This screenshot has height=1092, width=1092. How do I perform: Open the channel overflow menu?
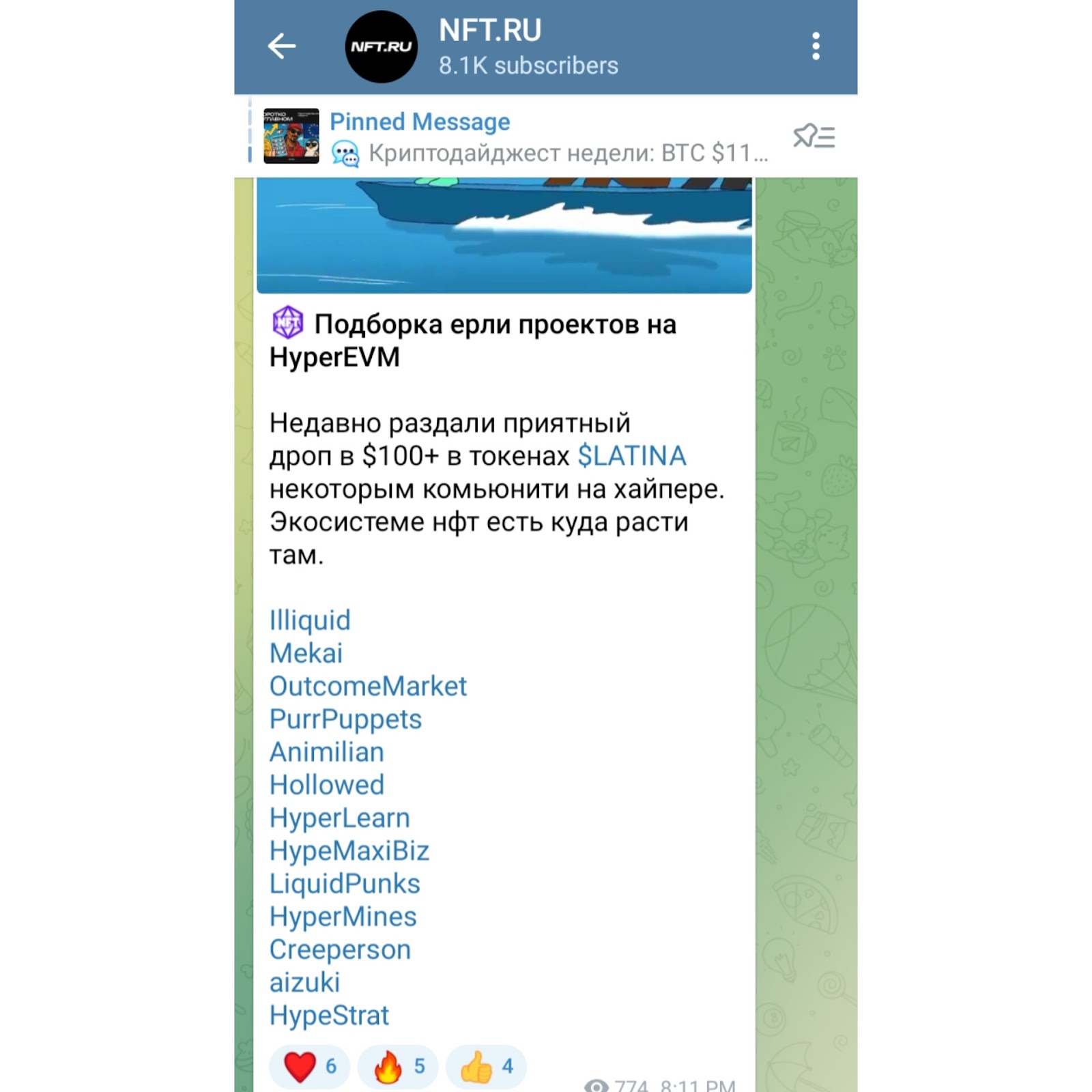coord(815,46)
